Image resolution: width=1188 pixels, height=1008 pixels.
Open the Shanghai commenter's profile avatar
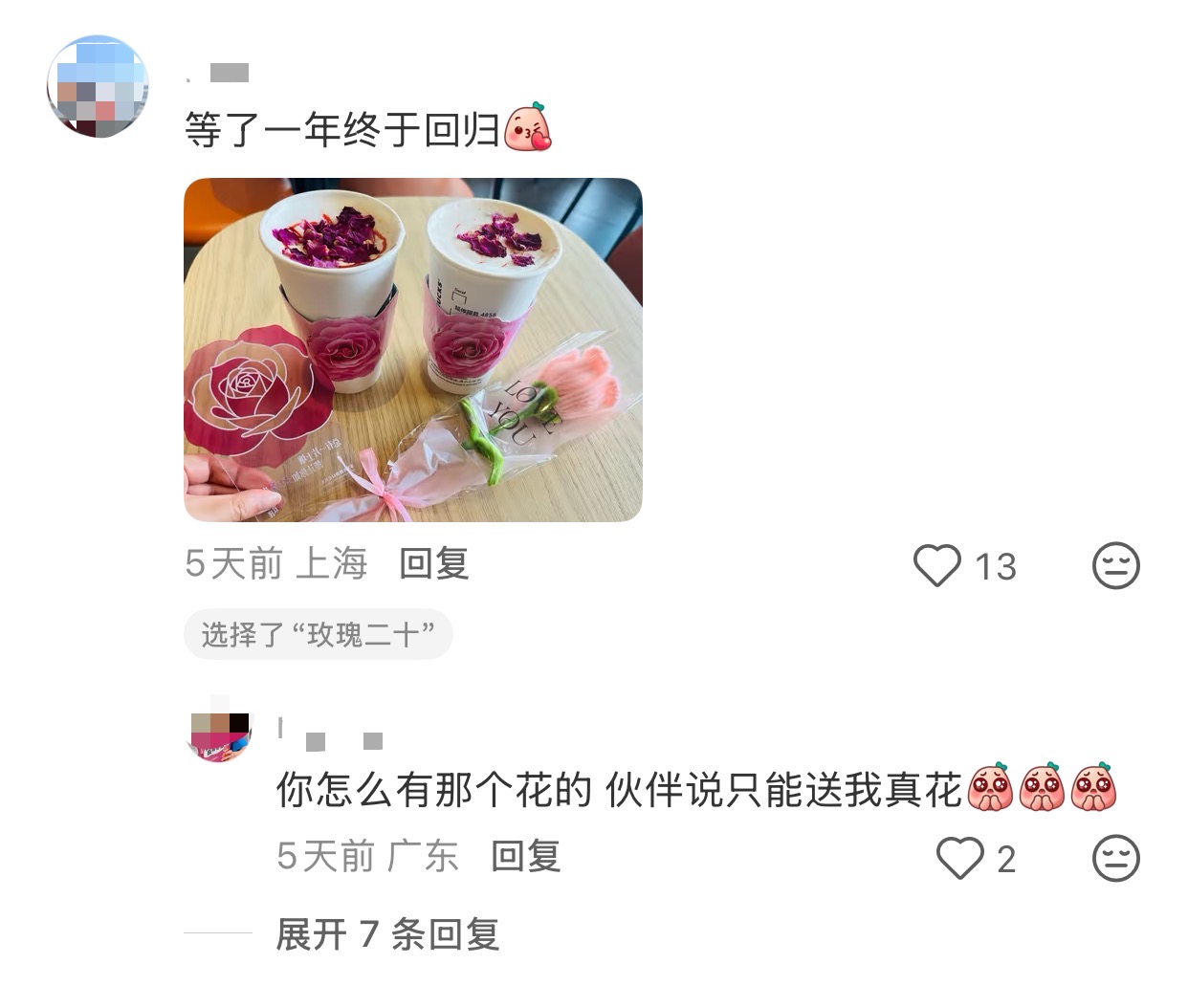(98, 86)
